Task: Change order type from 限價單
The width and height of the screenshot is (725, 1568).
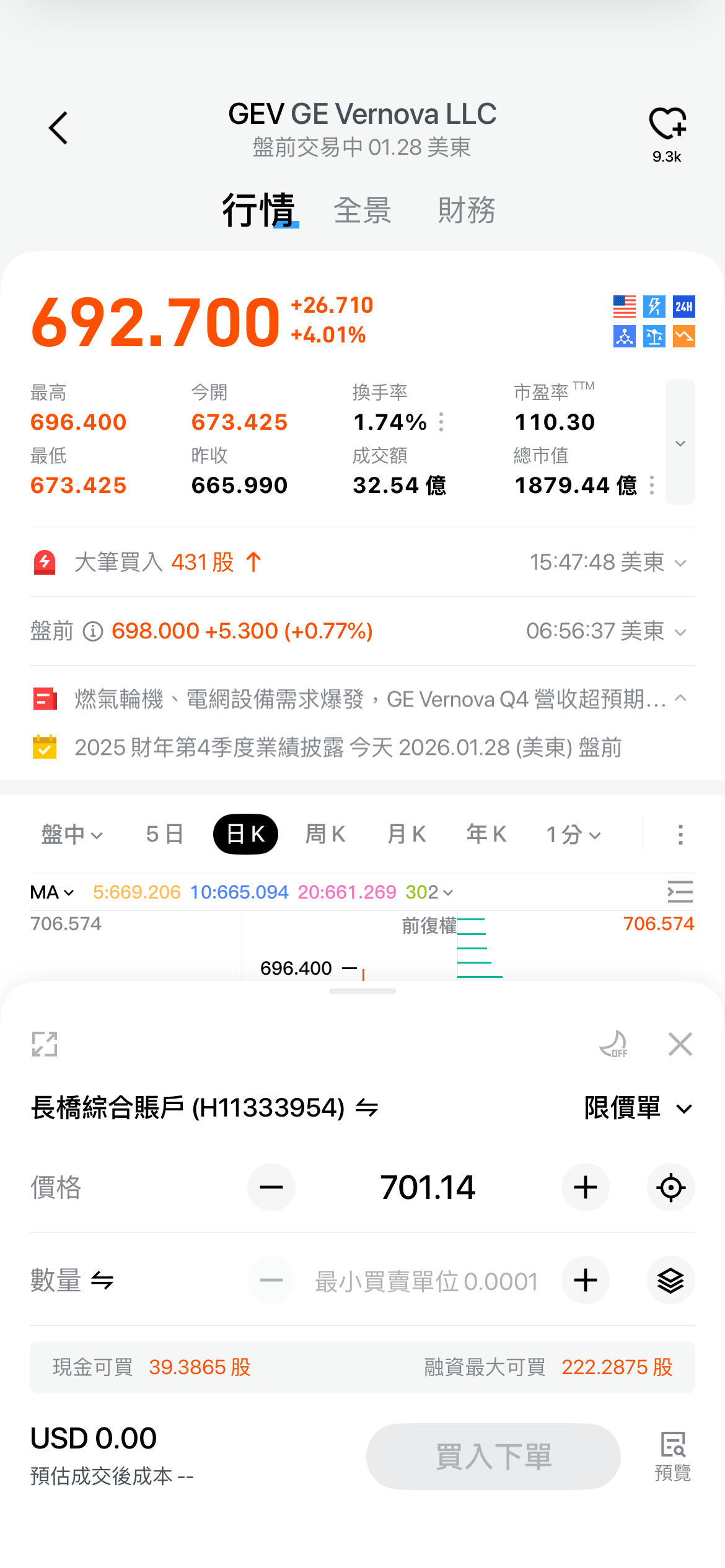Action: 638,1108
